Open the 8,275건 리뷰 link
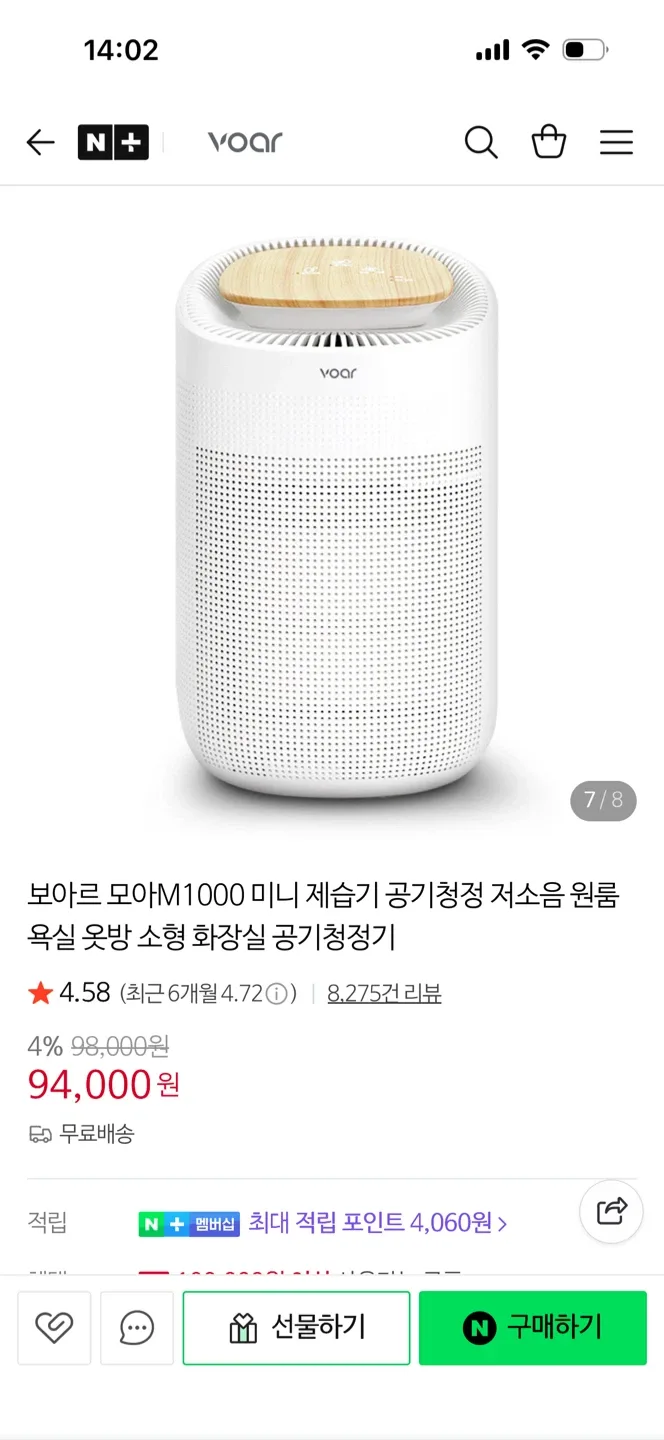664x1440 pixels. [x=384, y=994]
